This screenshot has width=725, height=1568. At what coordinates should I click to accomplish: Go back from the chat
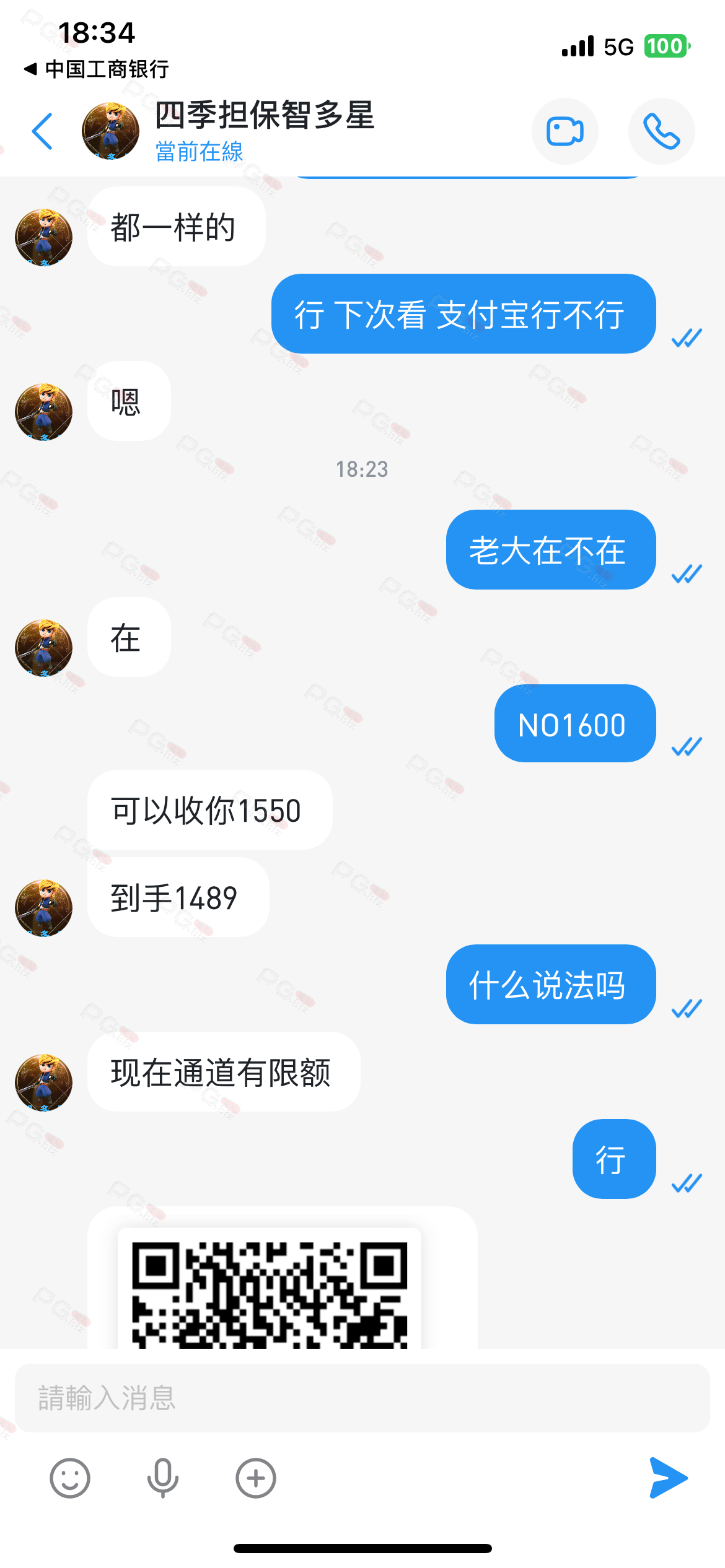pyautogui.click(x=42, y=131)
